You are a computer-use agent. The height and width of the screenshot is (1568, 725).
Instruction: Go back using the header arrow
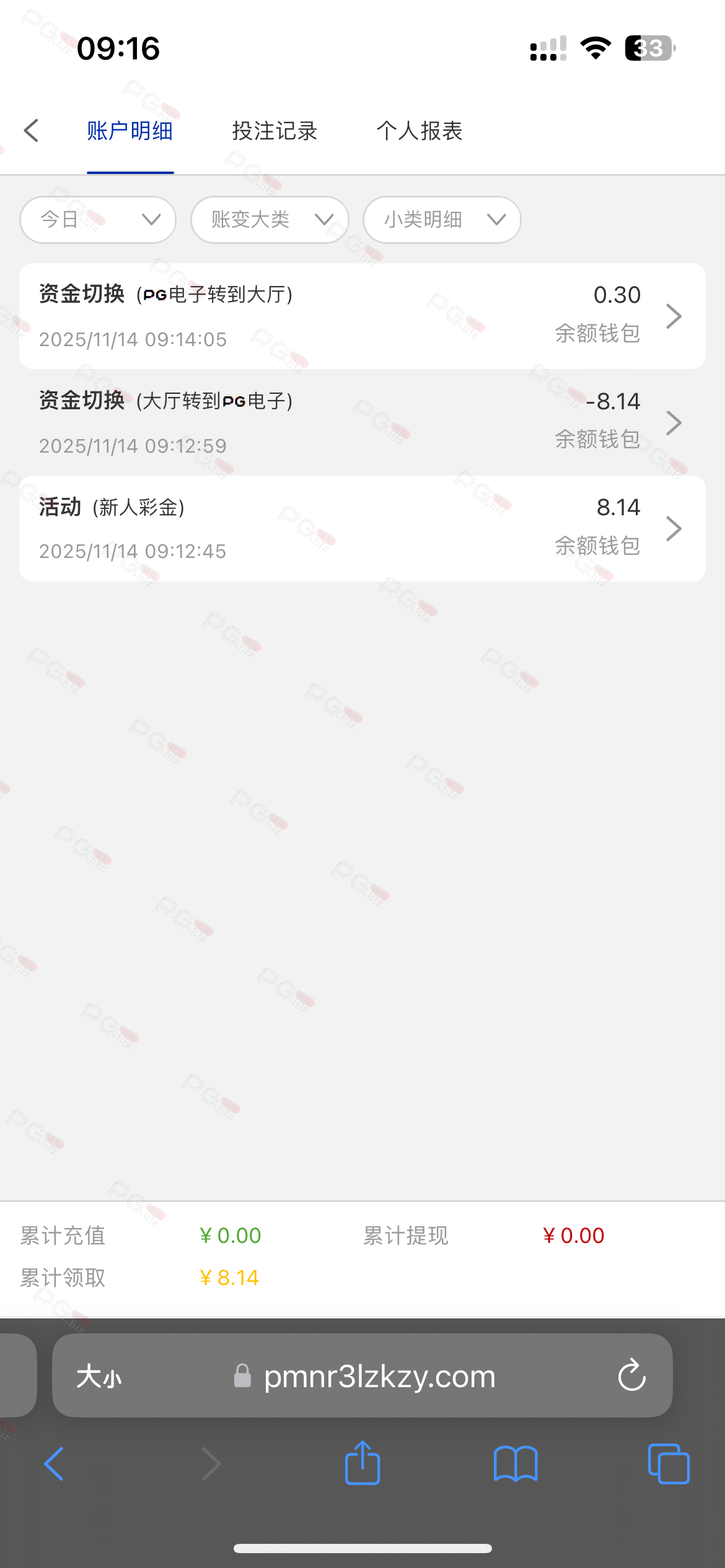point(32,131)
